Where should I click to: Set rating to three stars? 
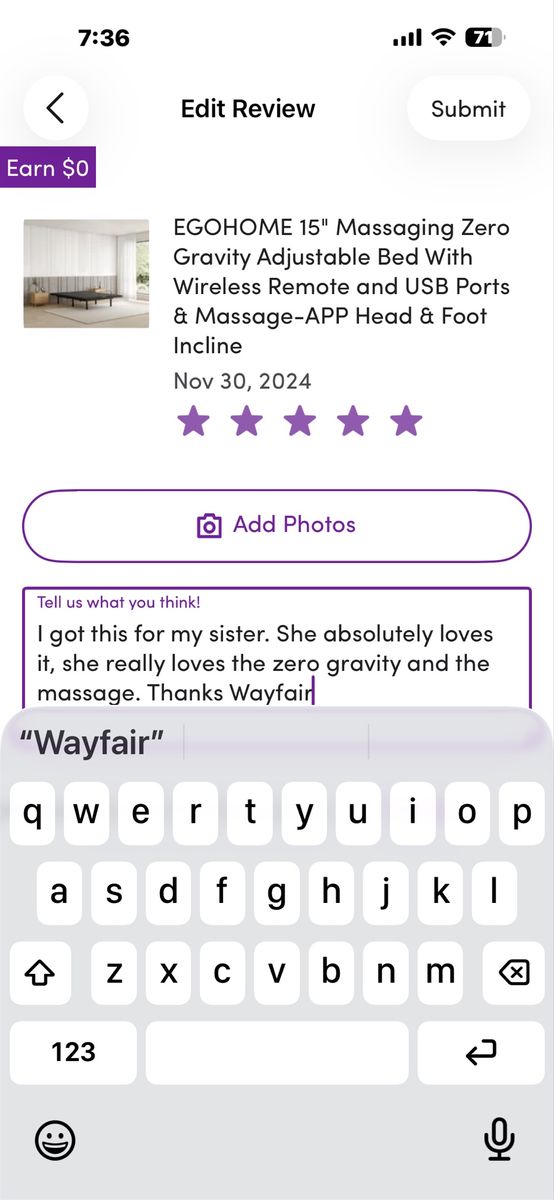point(299,421)
